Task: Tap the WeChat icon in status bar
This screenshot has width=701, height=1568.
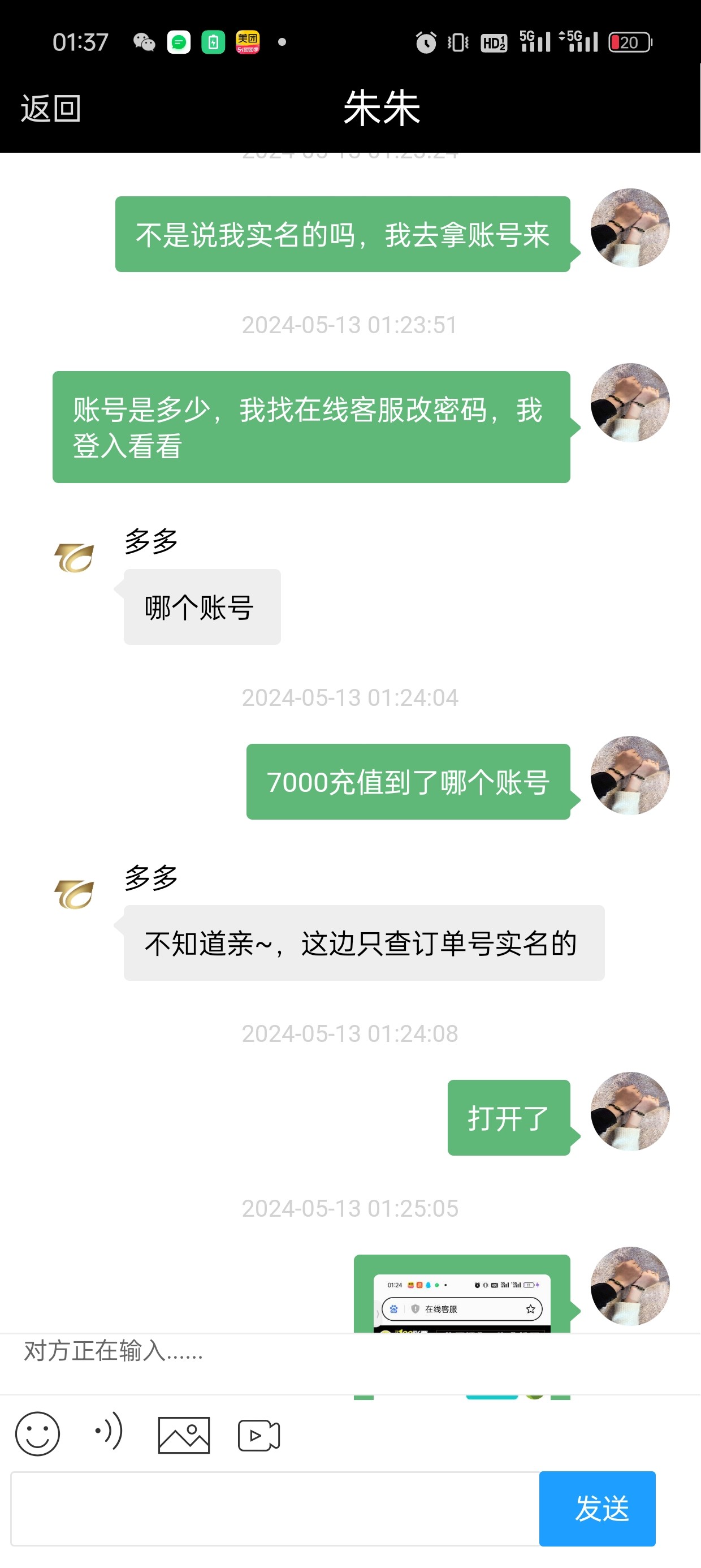Action: click(144, 41)
